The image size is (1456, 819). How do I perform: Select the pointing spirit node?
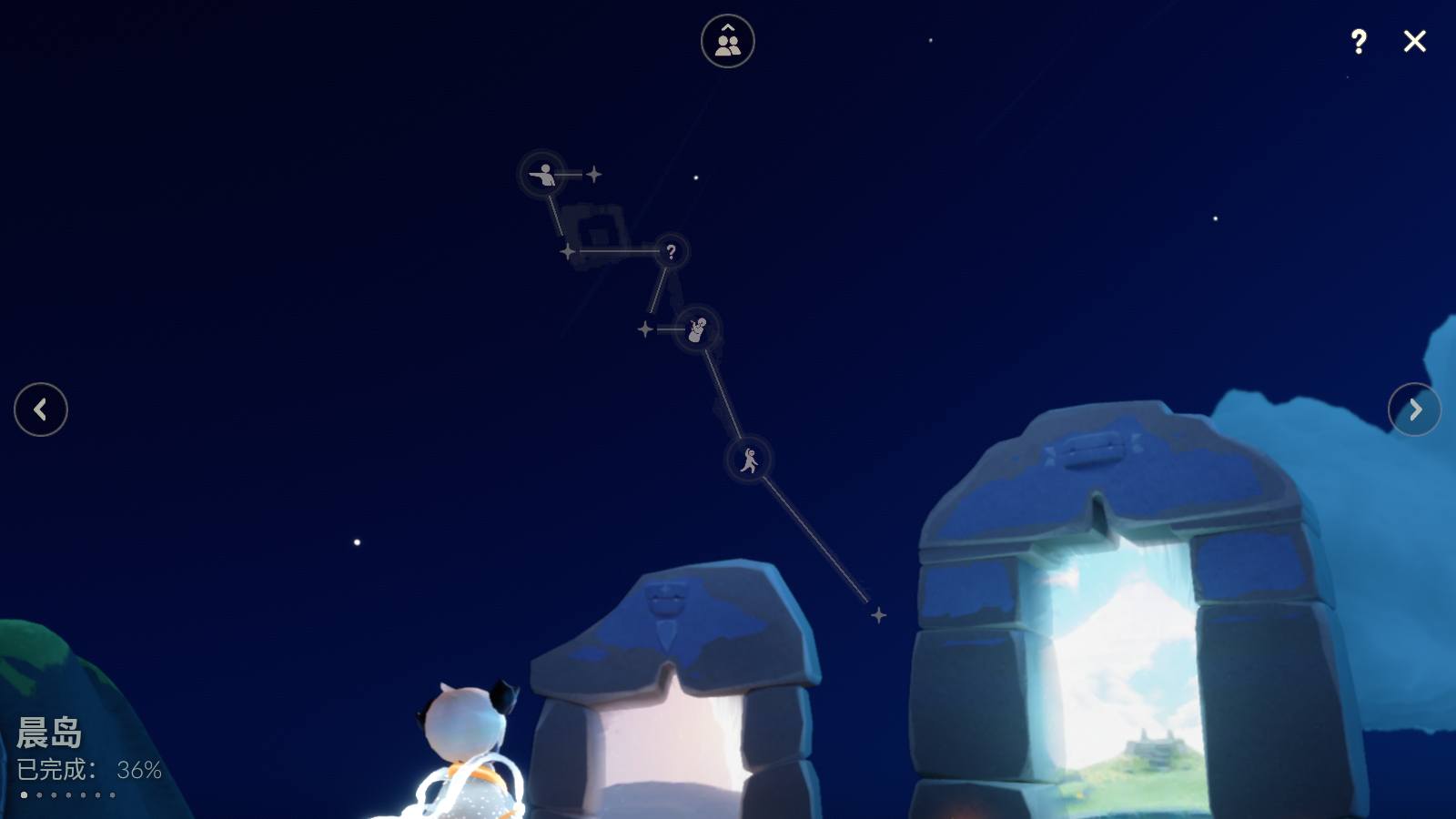click(543, 174)
